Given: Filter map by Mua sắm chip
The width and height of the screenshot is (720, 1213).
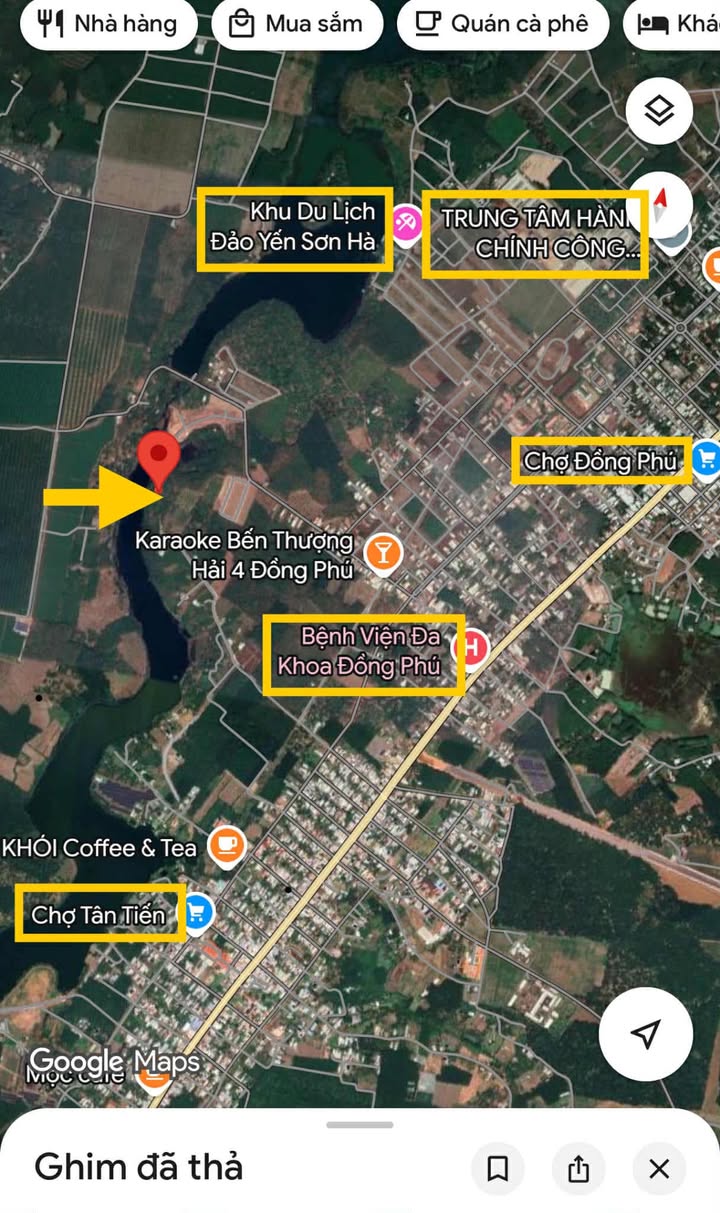Looking at the screenshot, I should [x=296, y=24].
